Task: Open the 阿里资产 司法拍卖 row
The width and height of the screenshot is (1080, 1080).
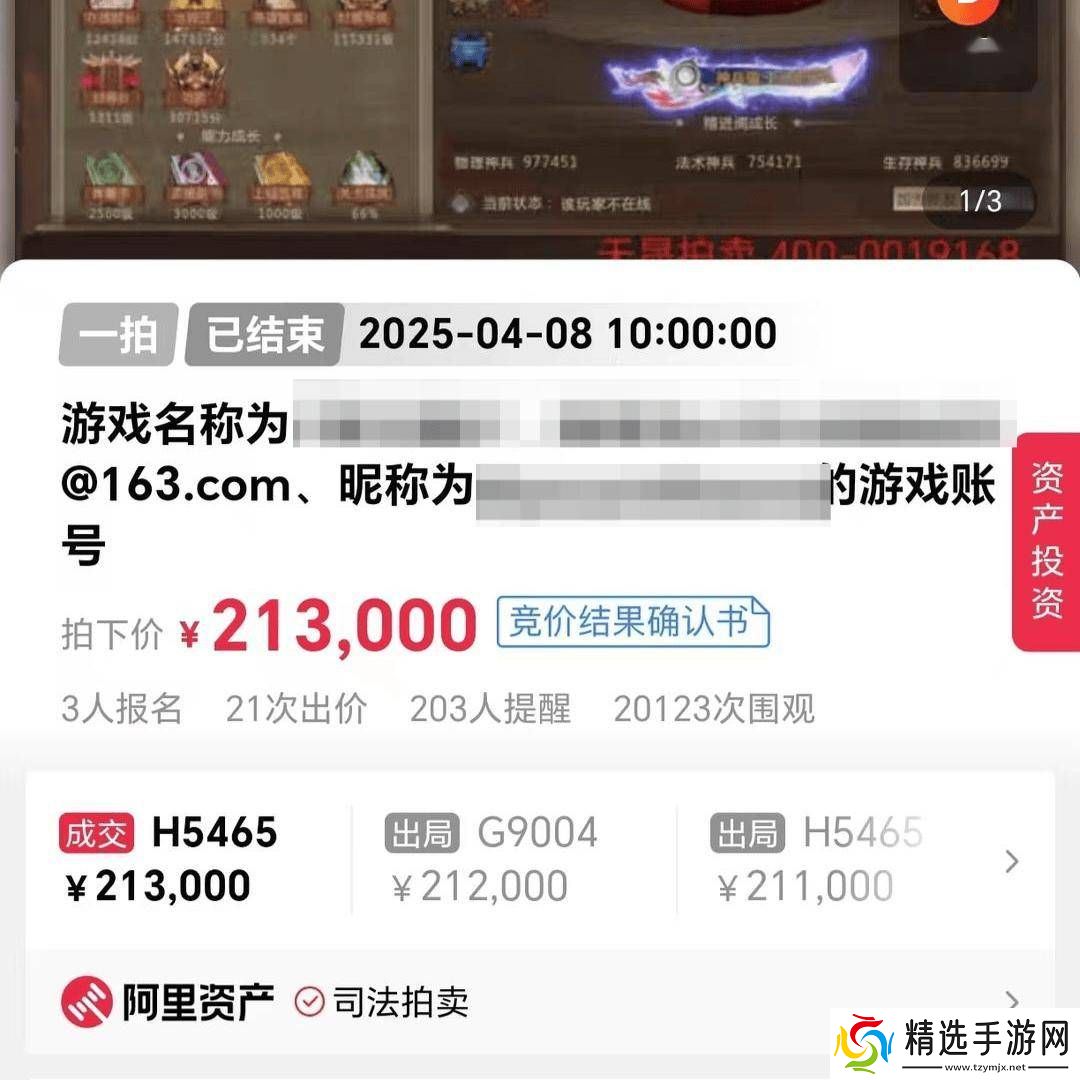Action: coord(540,1002)
